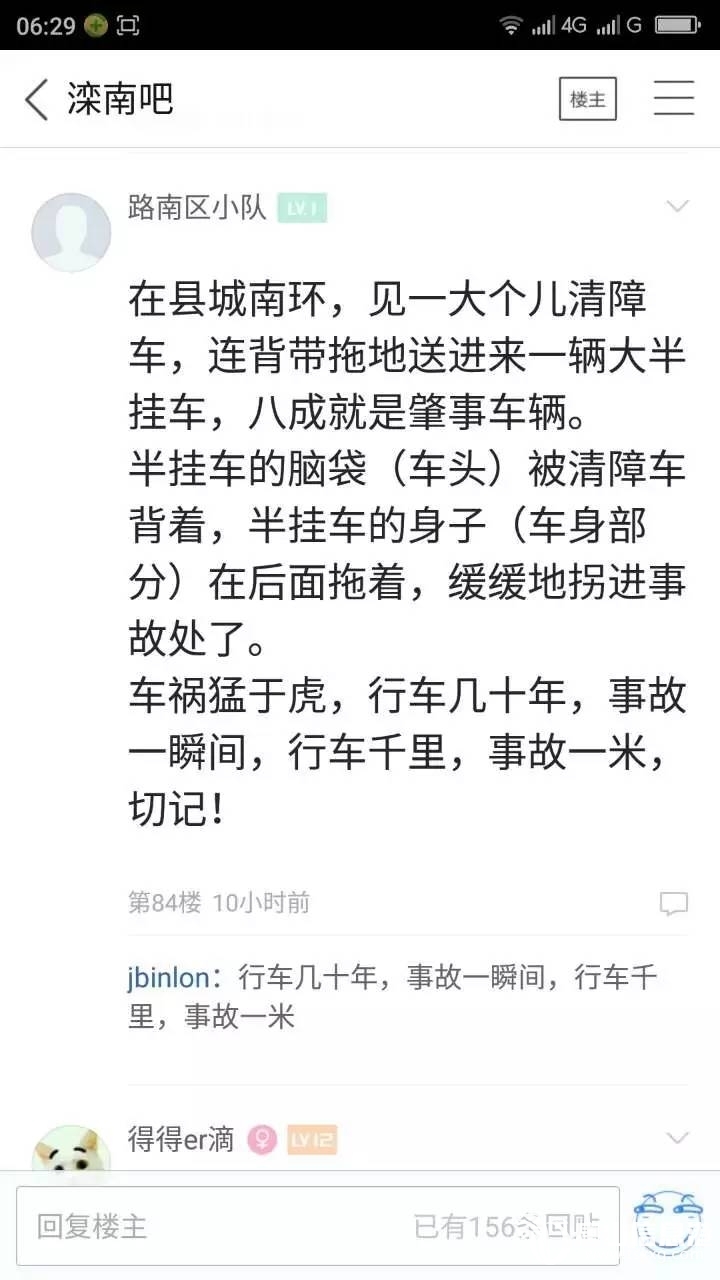Open the emoji face button
The height and width of the screenshot is (1280, 720).
point(668,1226)
